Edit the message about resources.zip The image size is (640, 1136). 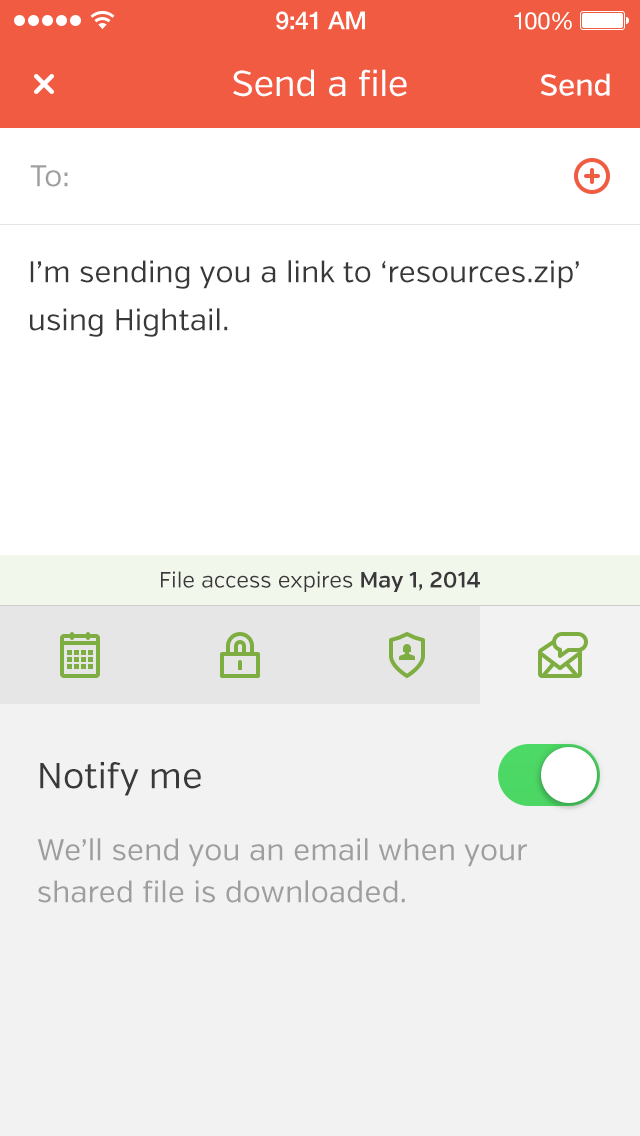coord(304,296)
